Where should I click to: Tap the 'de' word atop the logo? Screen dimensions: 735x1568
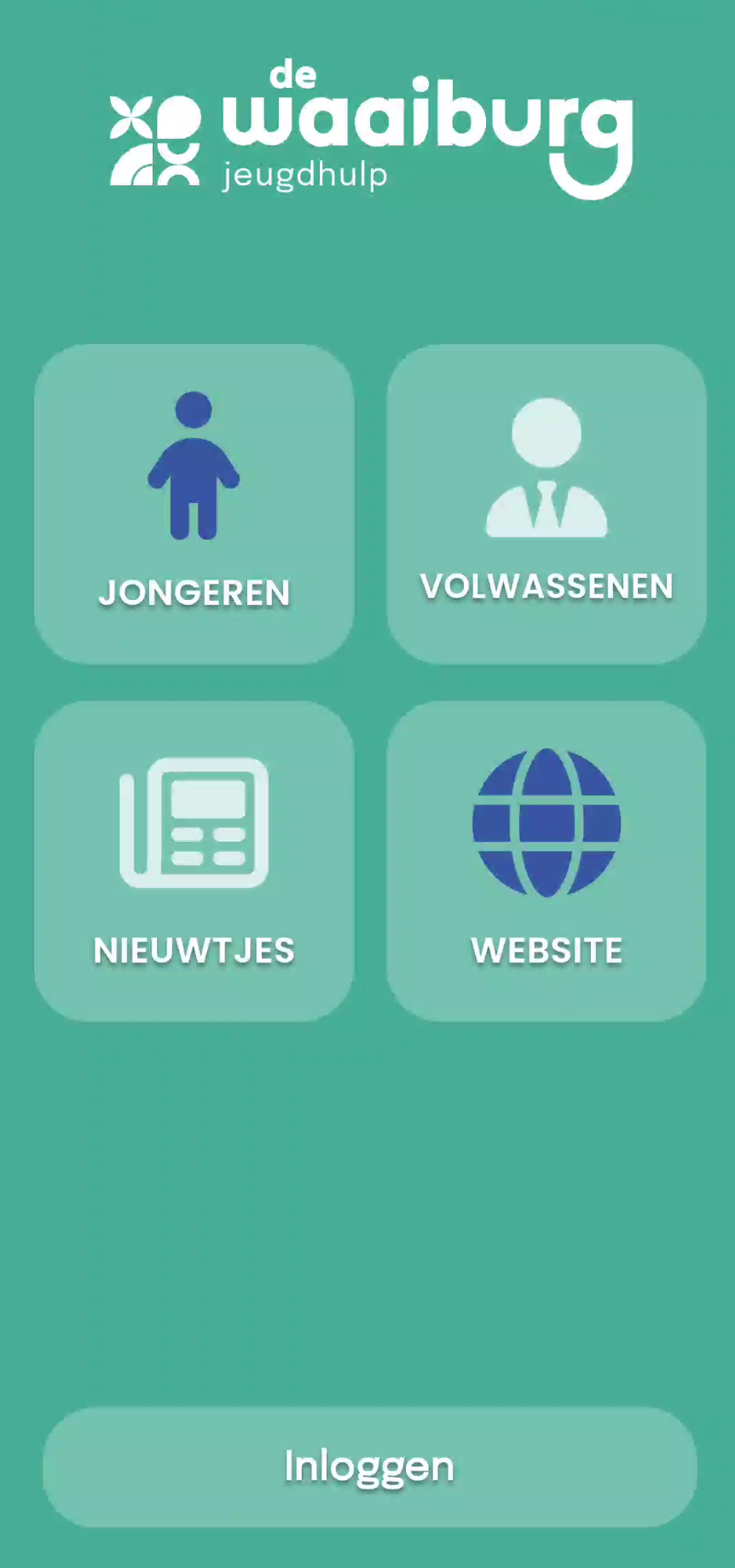click(x=294, y=76)
